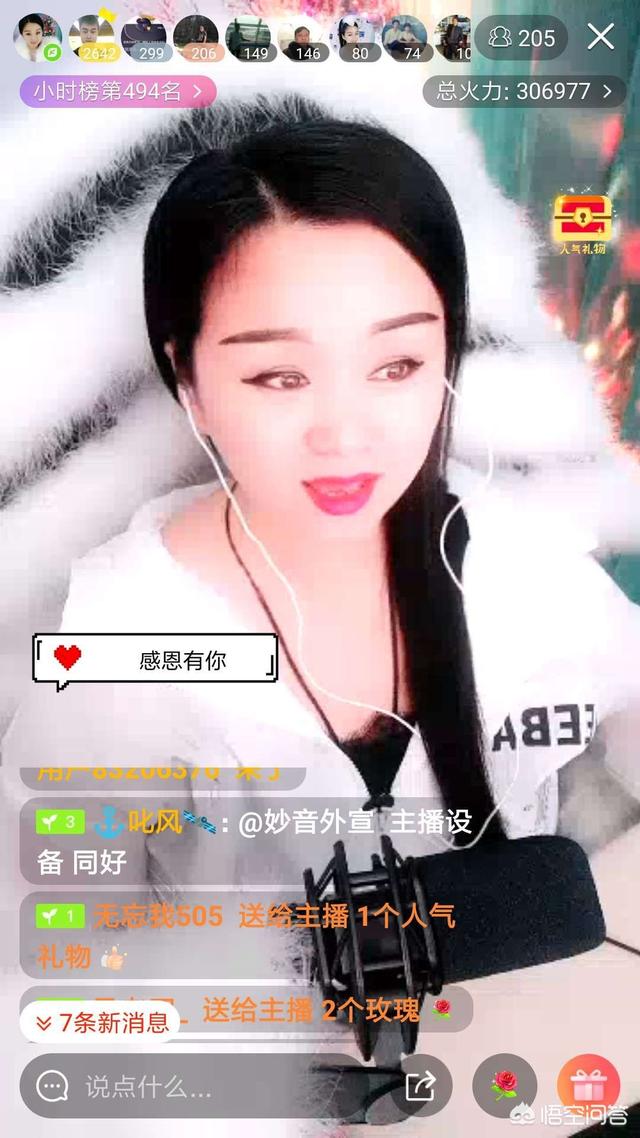Image resolution: width=640 pixels, height=1138 pixels.
Task: Send a rose to the host
Action: [x=505, y=1086]
